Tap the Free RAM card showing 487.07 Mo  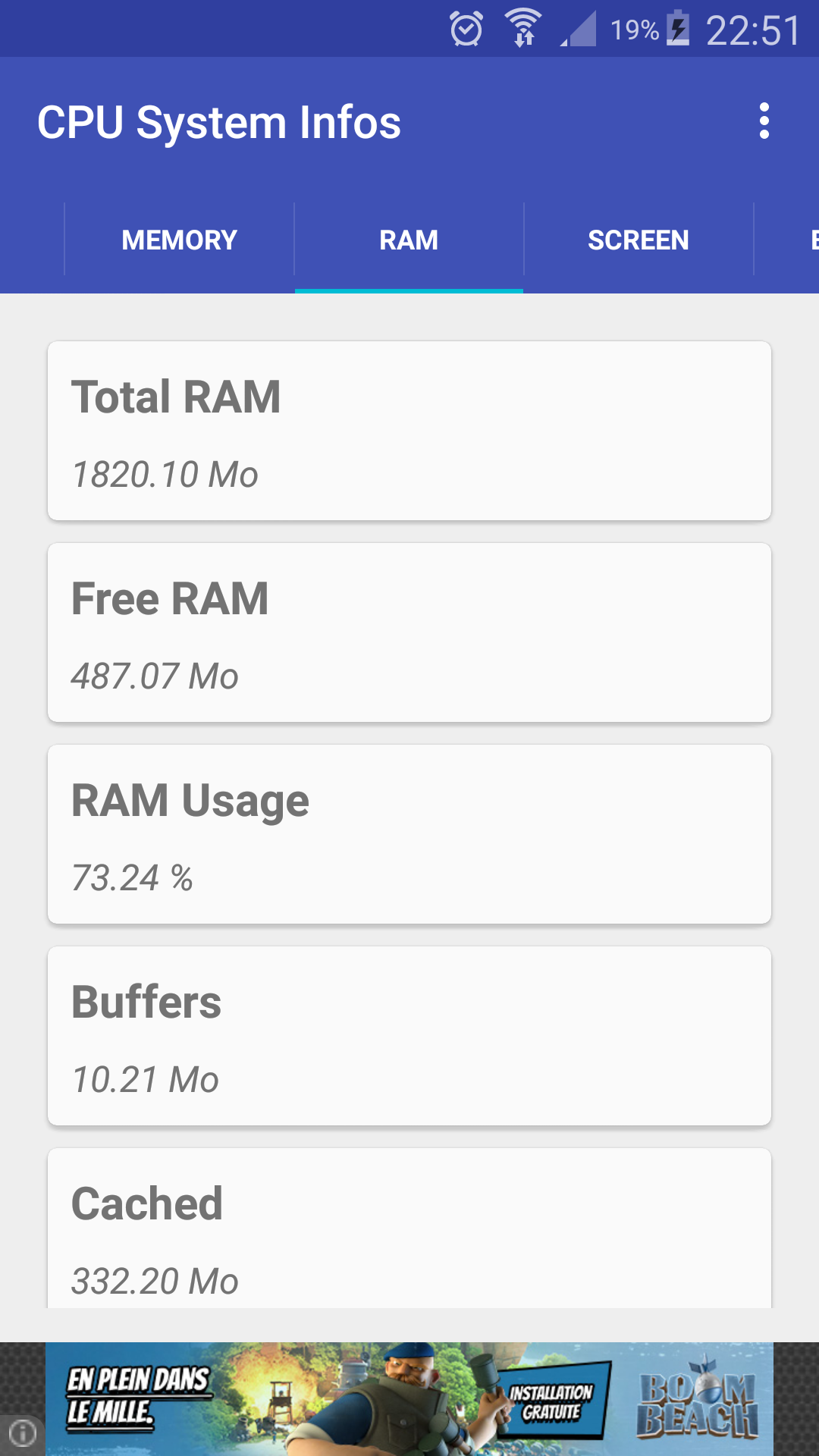click(x=409, y=631)
